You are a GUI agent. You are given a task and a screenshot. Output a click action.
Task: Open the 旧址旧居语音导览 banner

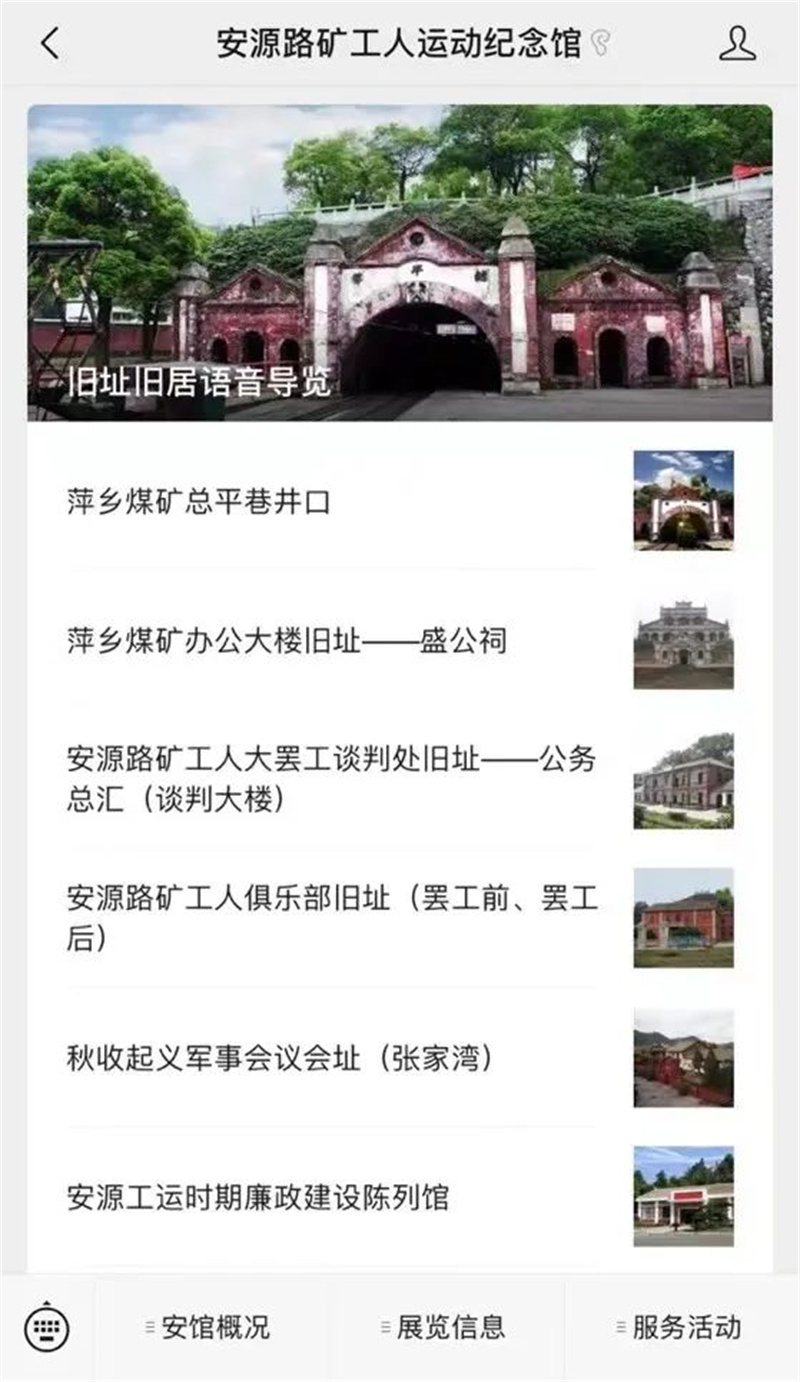(x=400, y=263)
